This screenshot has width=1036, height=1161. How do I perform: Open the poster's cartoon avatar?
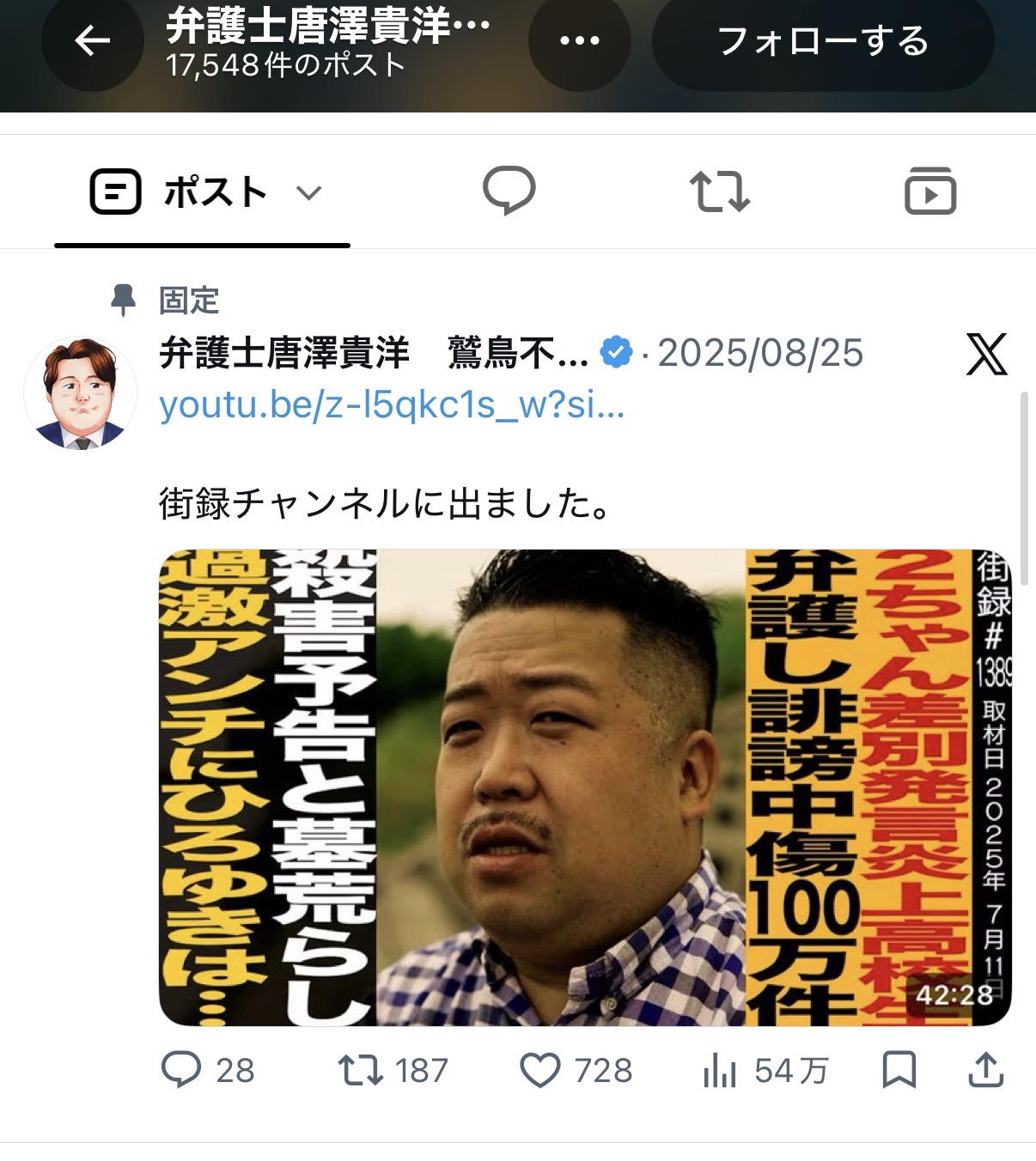80,392
